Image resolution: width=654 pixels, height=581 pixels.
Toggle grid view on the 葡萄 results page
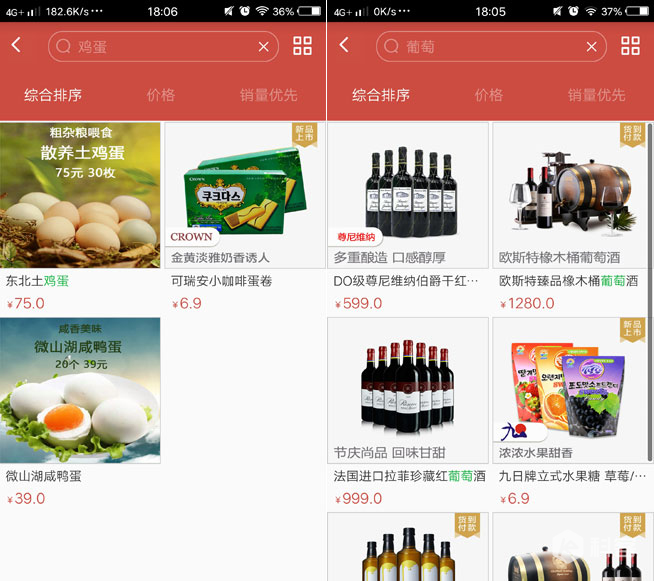click(x=630, y=46)
